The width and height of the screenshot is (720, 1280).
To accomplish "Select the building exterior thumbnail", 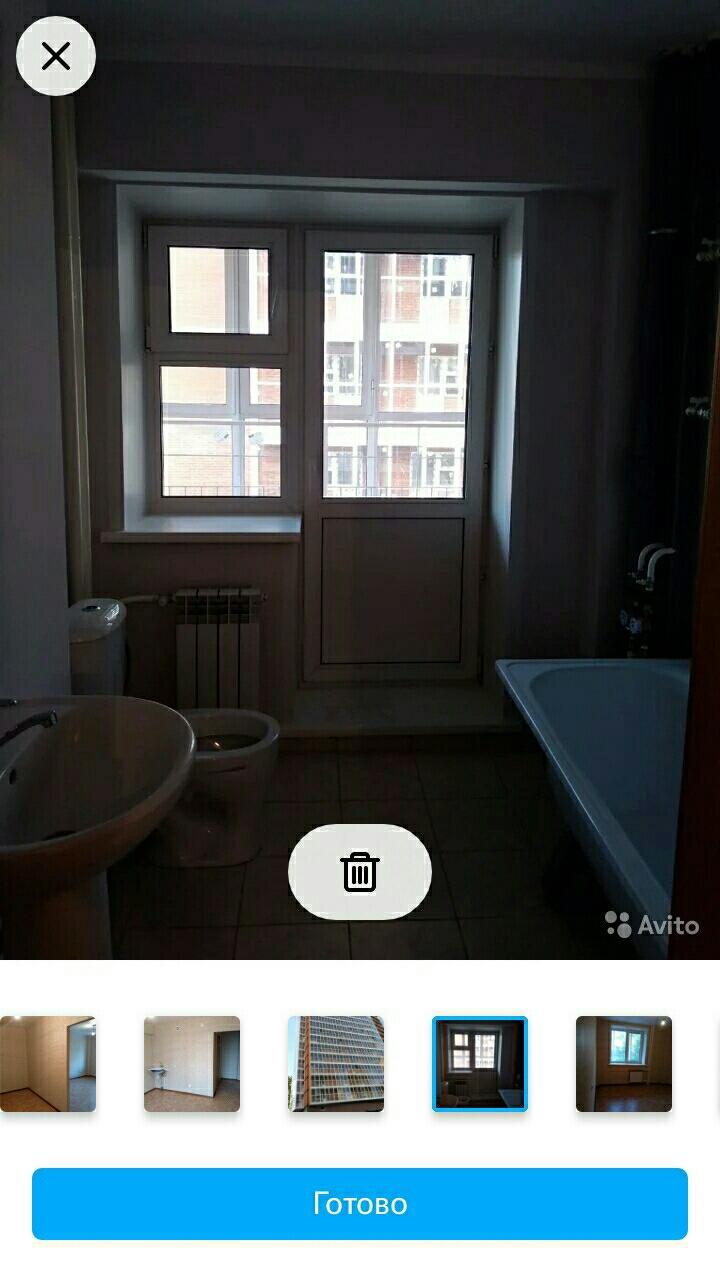I will pyautogui.click(x=336, y=1064).
